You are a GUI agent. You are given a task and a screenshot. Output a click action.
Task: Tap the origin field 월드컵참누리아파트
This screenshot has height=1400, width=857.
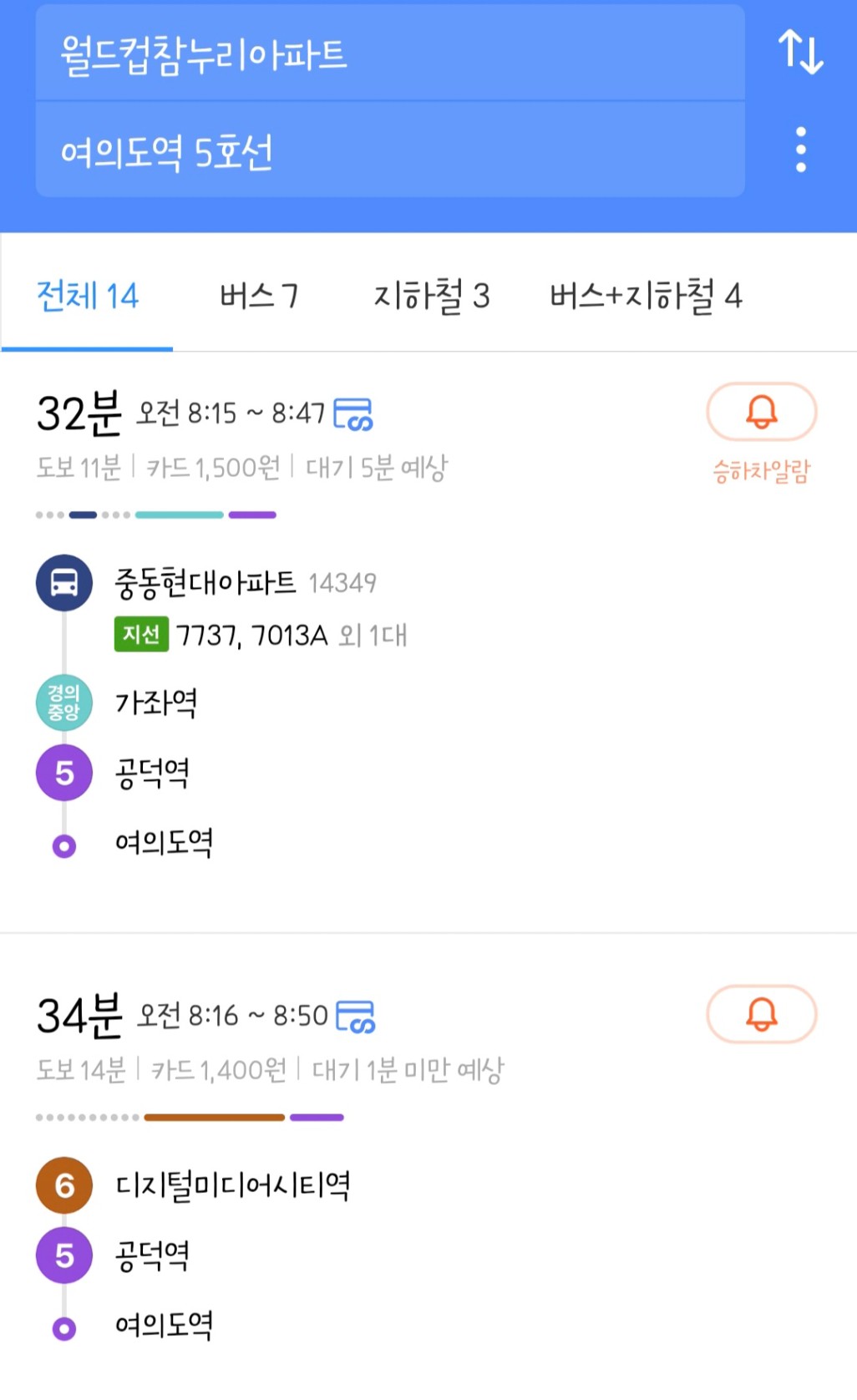(x=389, y=54)
